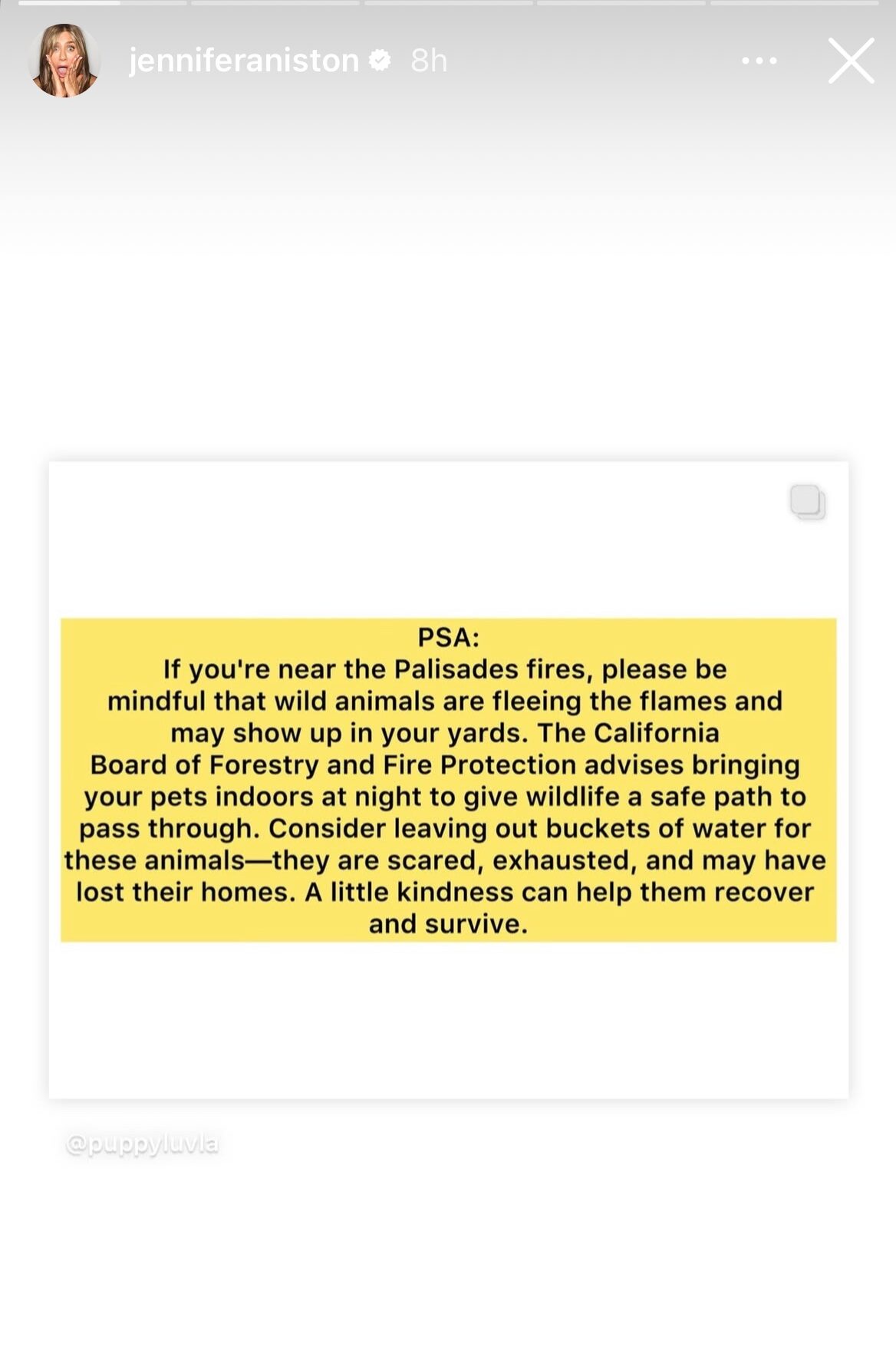Open the story menu via the ellipsis icon
Screen dimensions: 896x1370
[x=758, y=61]
